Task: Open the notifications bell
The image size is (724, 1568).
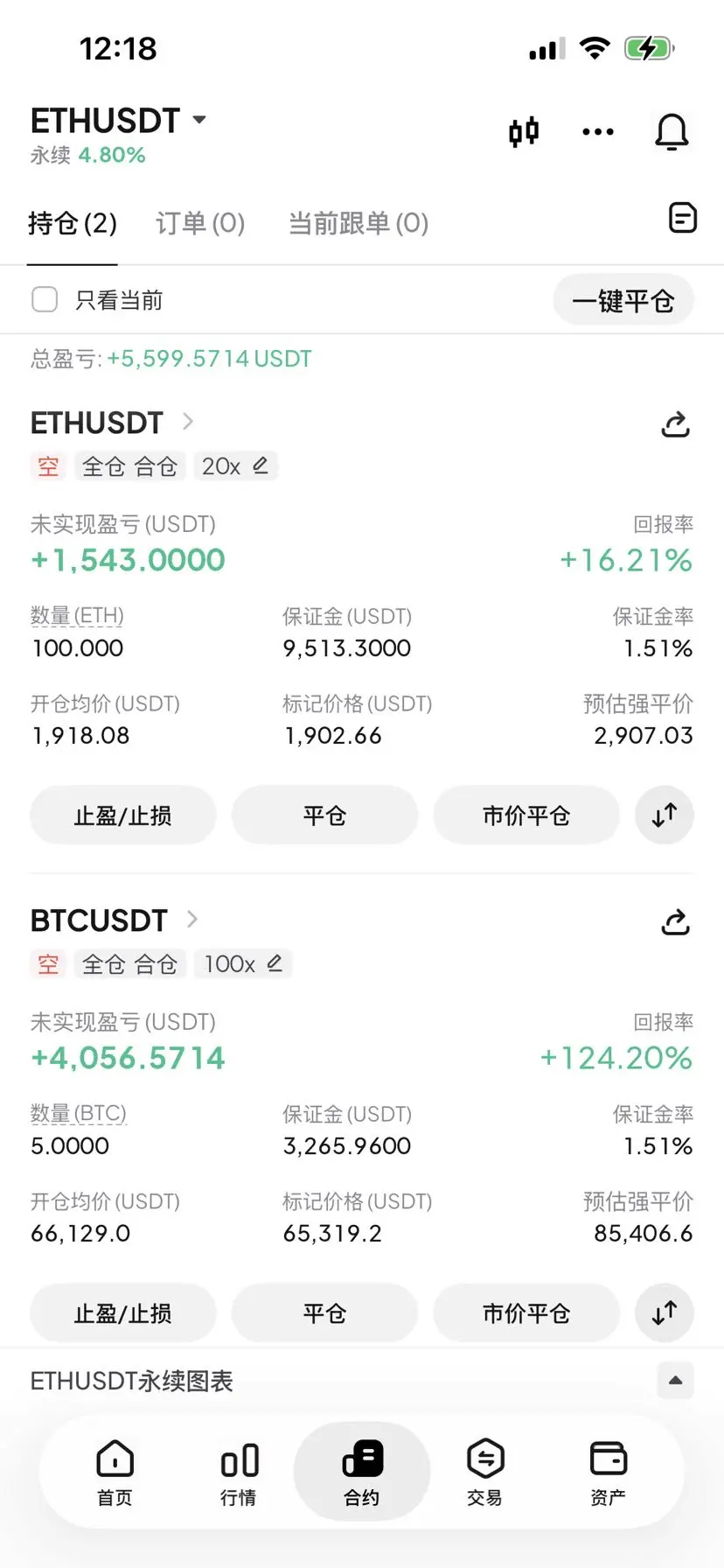Action: coord(672,132)
